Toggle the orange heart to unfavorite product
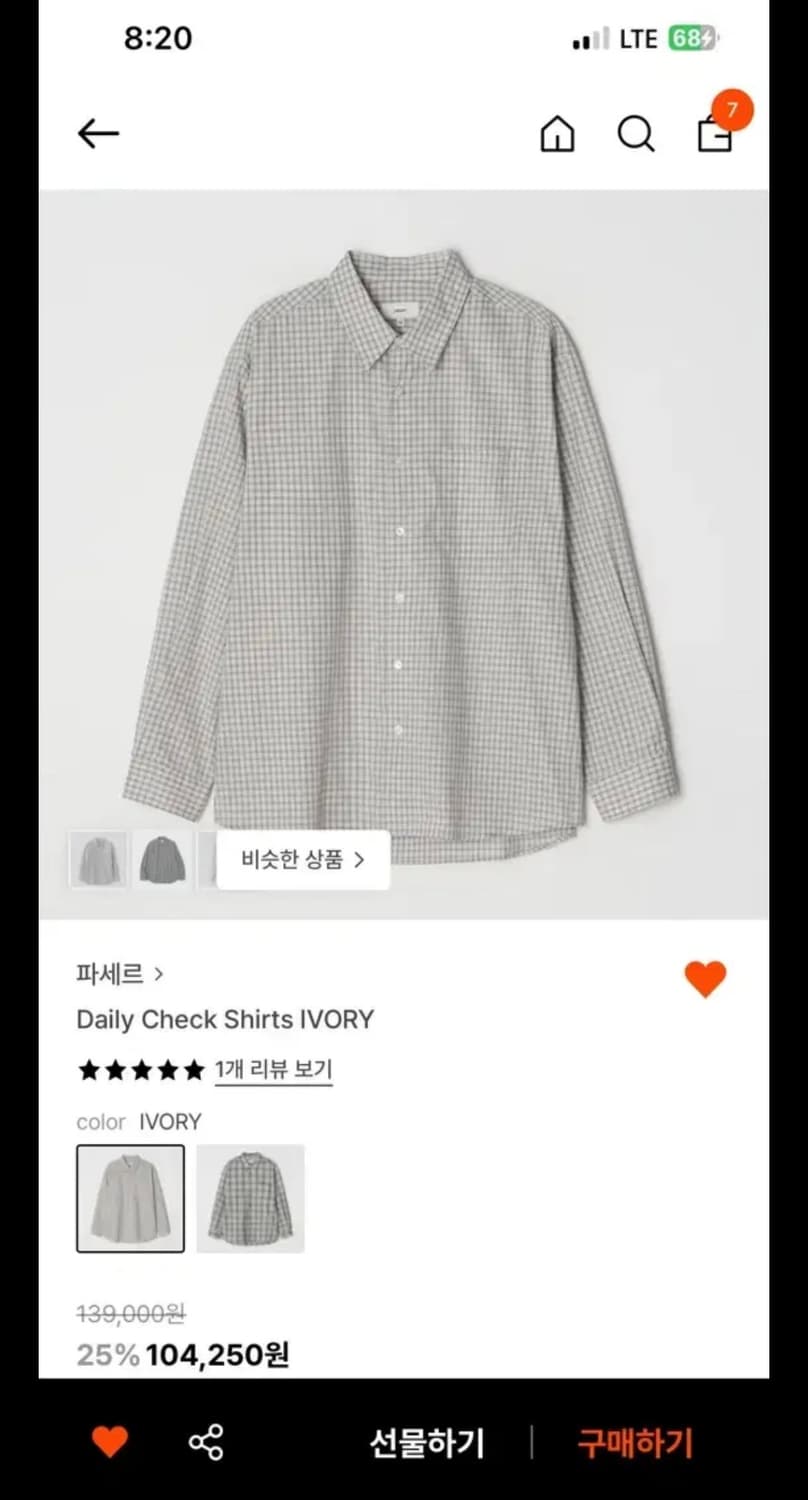The width and height of the screenshot is (808, 1500). [x=706, y=978]
